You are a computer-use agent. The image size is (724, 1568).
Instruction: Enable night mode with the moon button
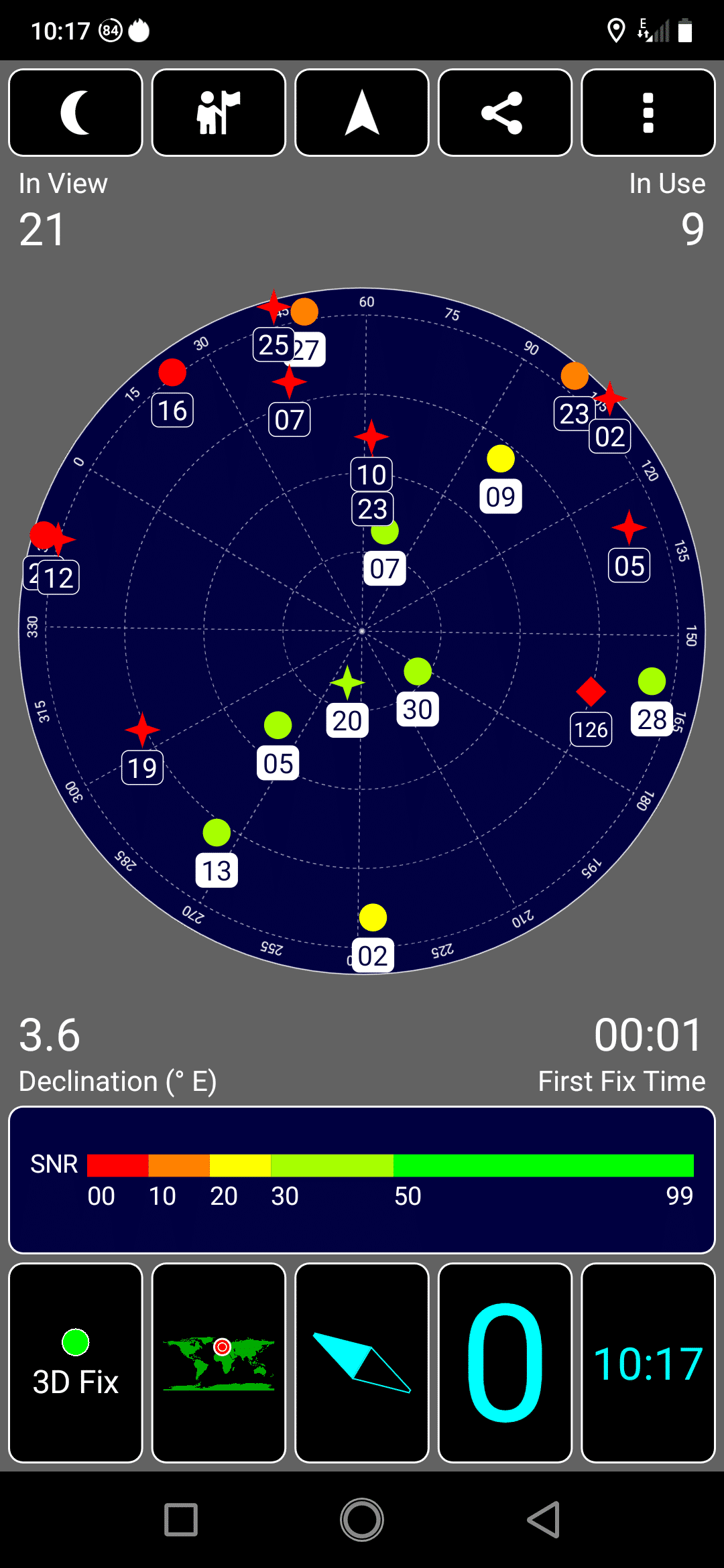76,113
